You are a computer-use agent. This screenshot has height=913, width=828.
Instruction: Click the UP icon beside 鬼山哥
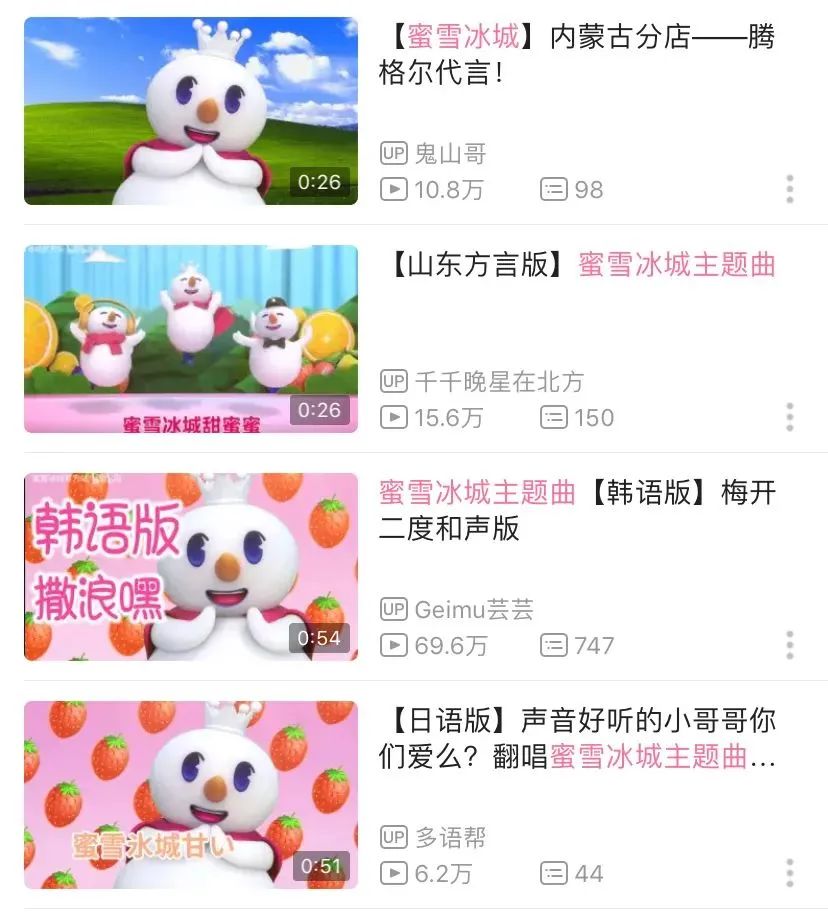pos(394,154)
